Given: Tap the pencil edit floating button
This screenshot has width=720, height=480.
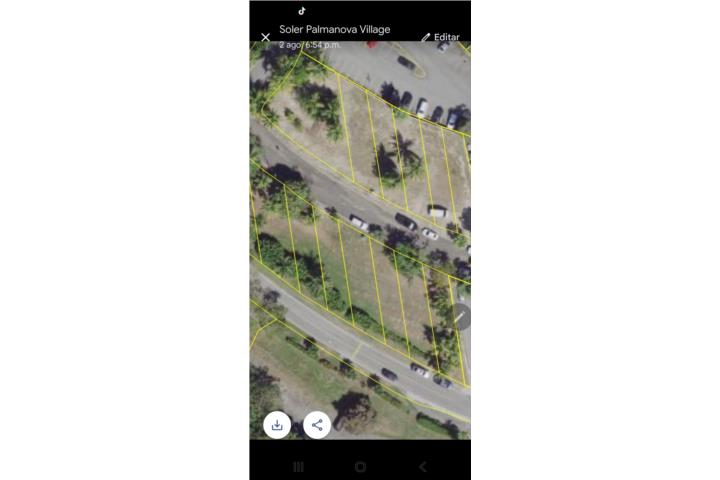Looking at the screenshot, I should point(459,317).
